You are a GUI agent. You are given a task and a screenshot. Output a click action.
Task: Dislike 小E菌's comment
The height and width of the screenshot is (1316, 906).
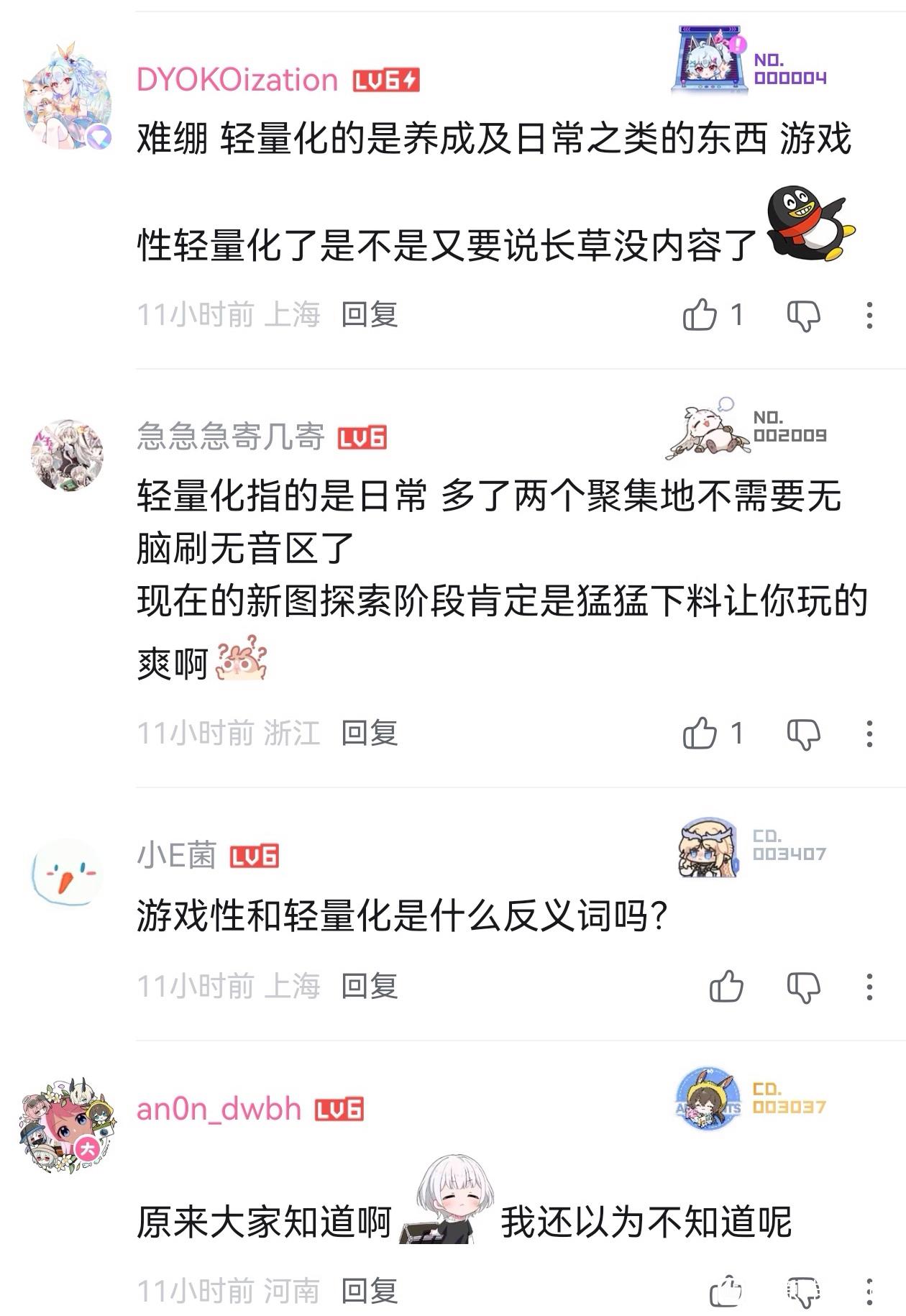[x=803, y=987]
